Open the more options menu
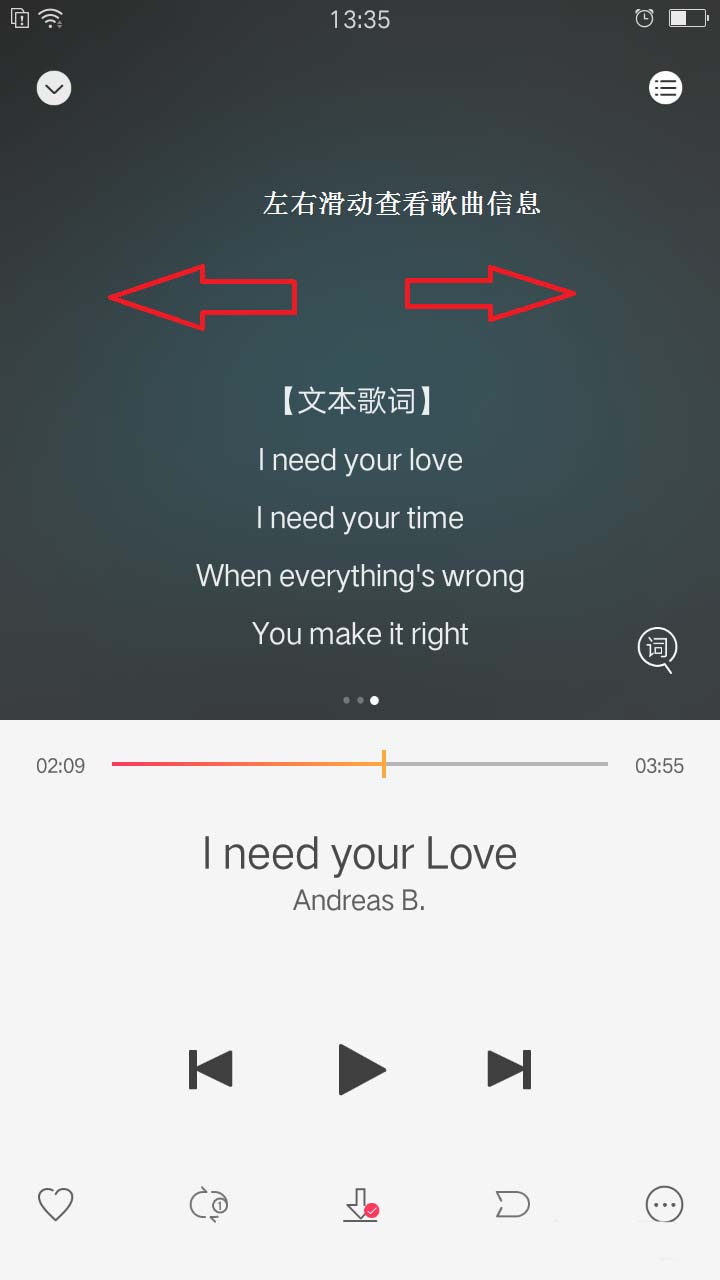The height and width of the screenshot is (1280, 720). [x=664, y=1205]
